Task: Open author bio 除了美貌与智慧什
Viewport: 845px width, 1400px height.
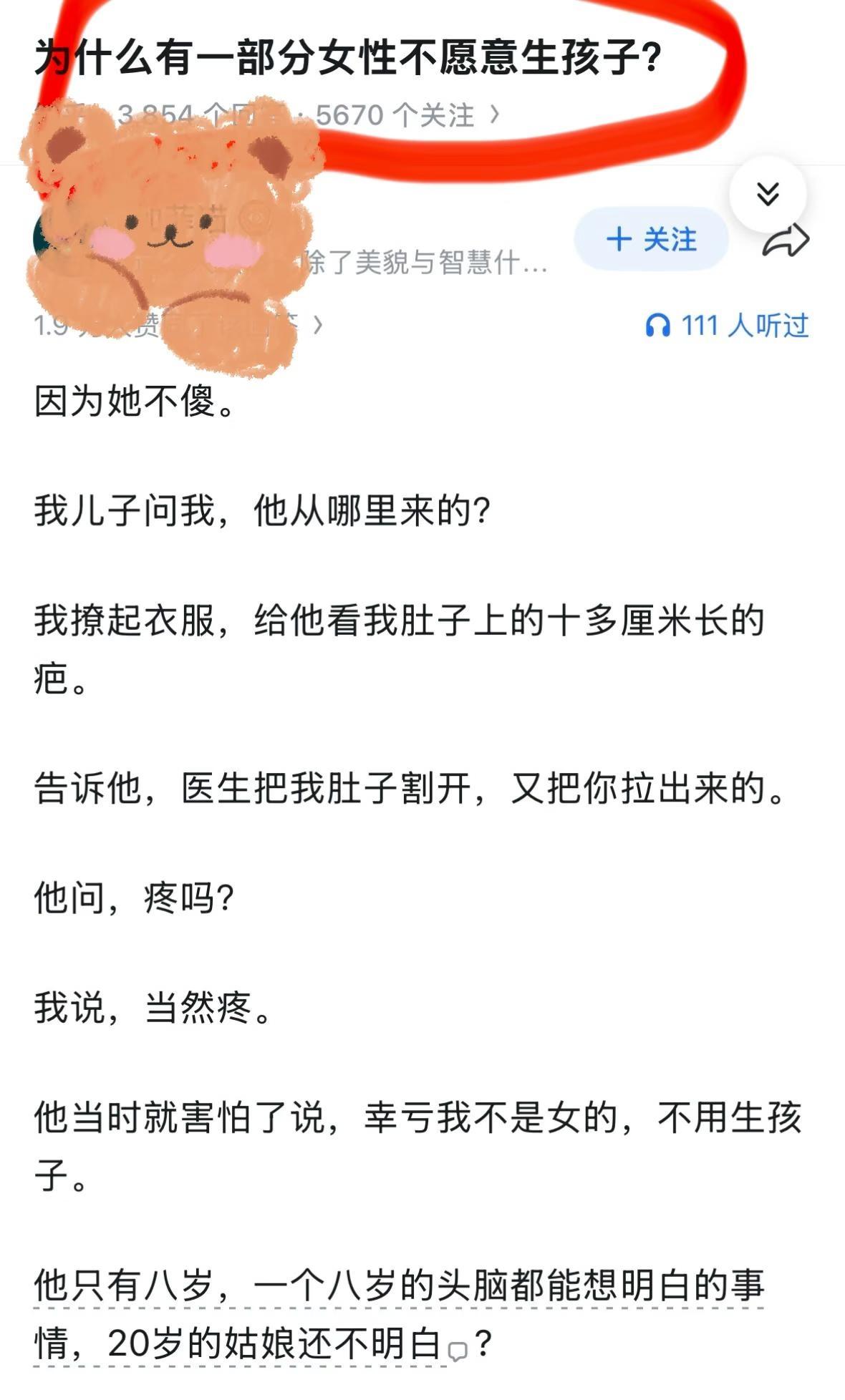Action: (x=422, y=265)
